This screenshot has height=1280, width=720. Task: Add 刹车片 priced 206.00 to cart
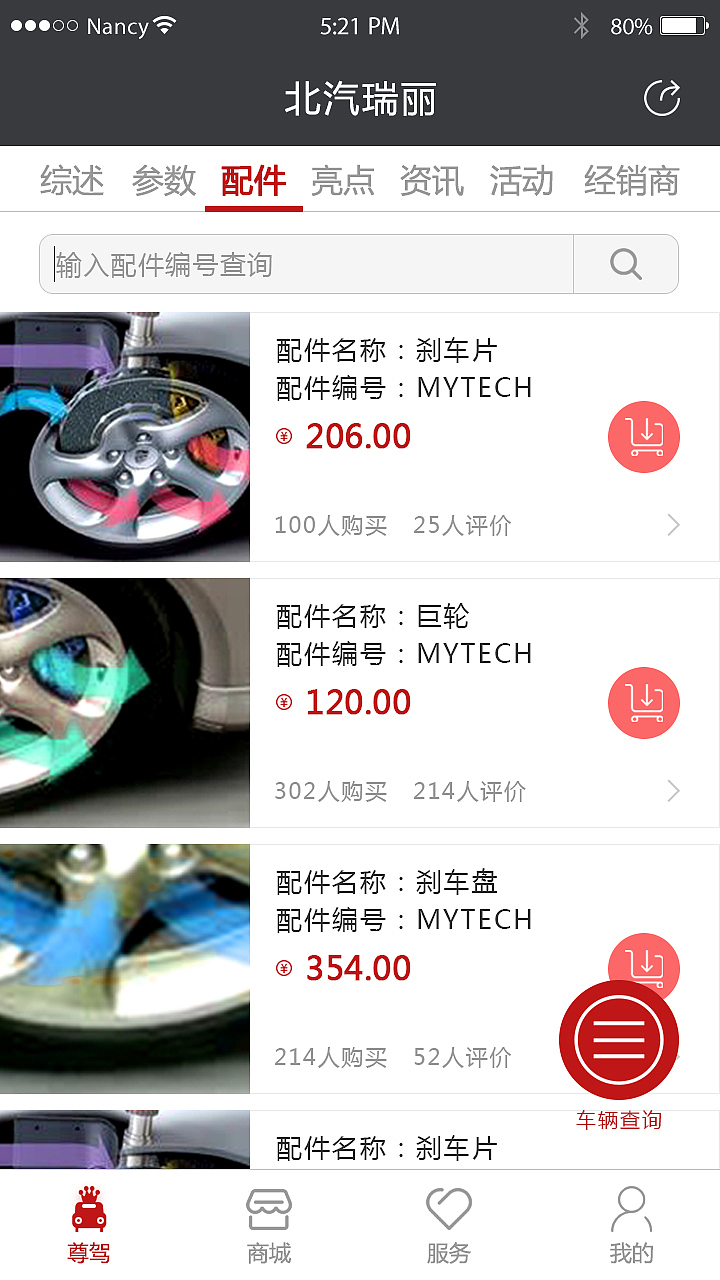pos(644,437)
